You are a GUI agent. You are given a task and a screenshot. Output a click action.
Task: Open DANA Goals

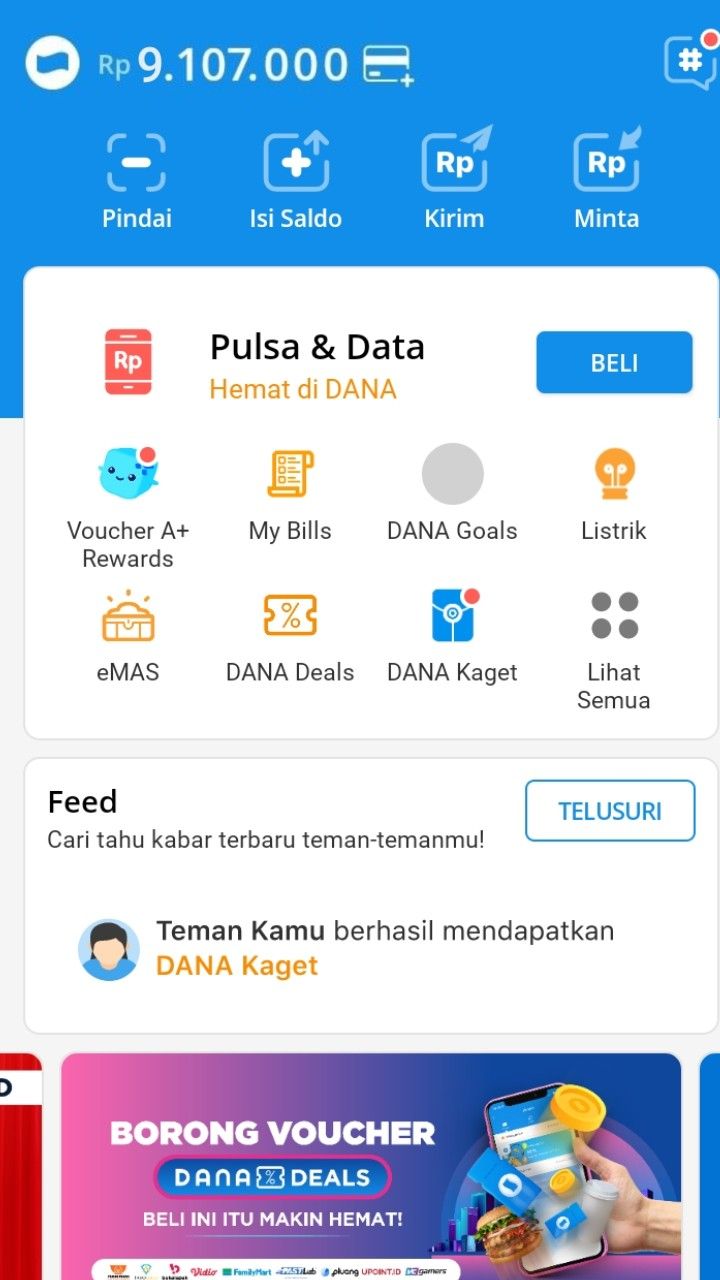pos(452,494)
